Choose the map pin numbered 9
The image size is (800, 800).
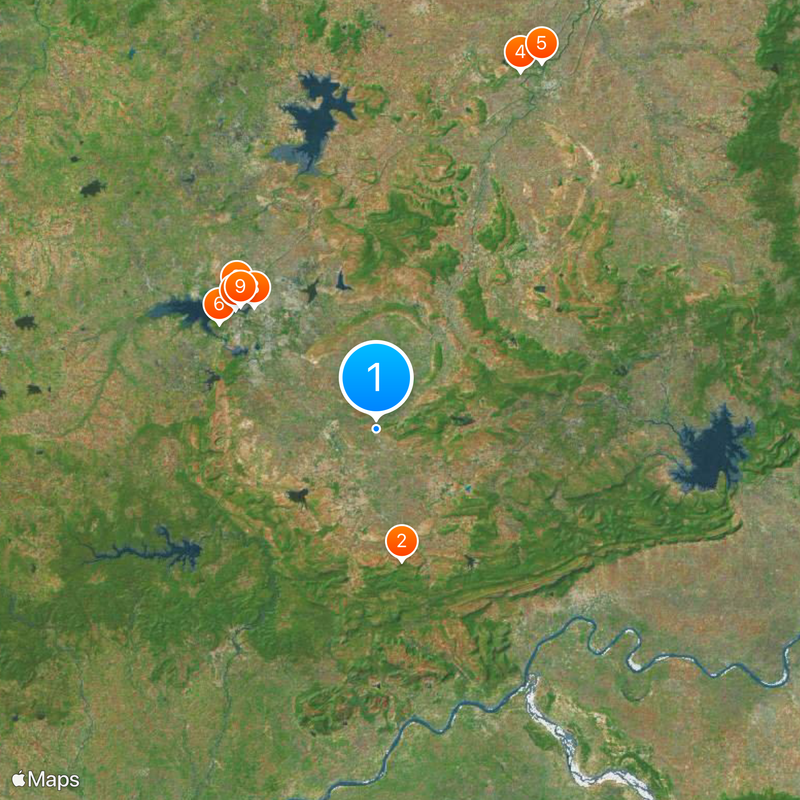click(x=239, y=286)
